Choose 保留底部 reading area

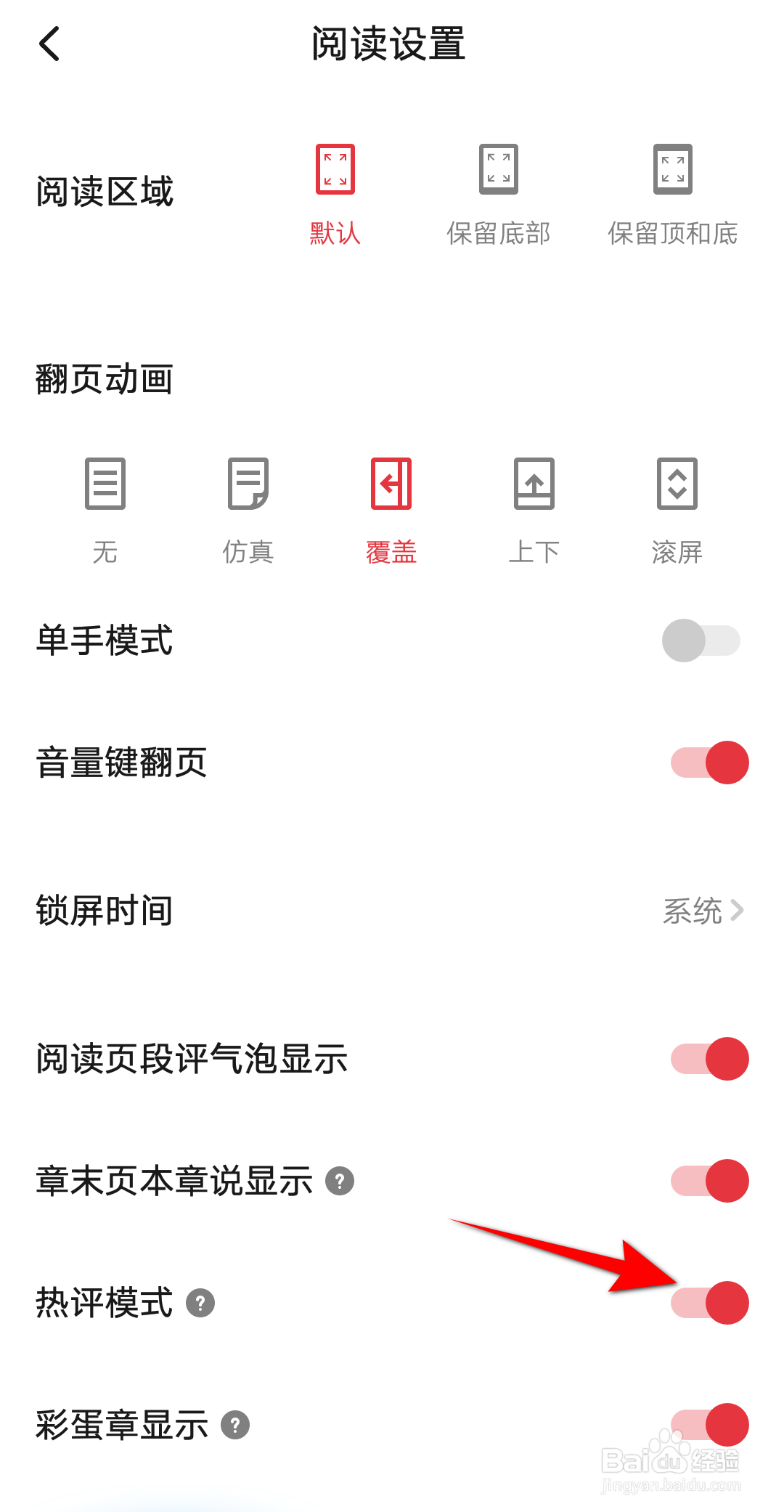[498, 193]
